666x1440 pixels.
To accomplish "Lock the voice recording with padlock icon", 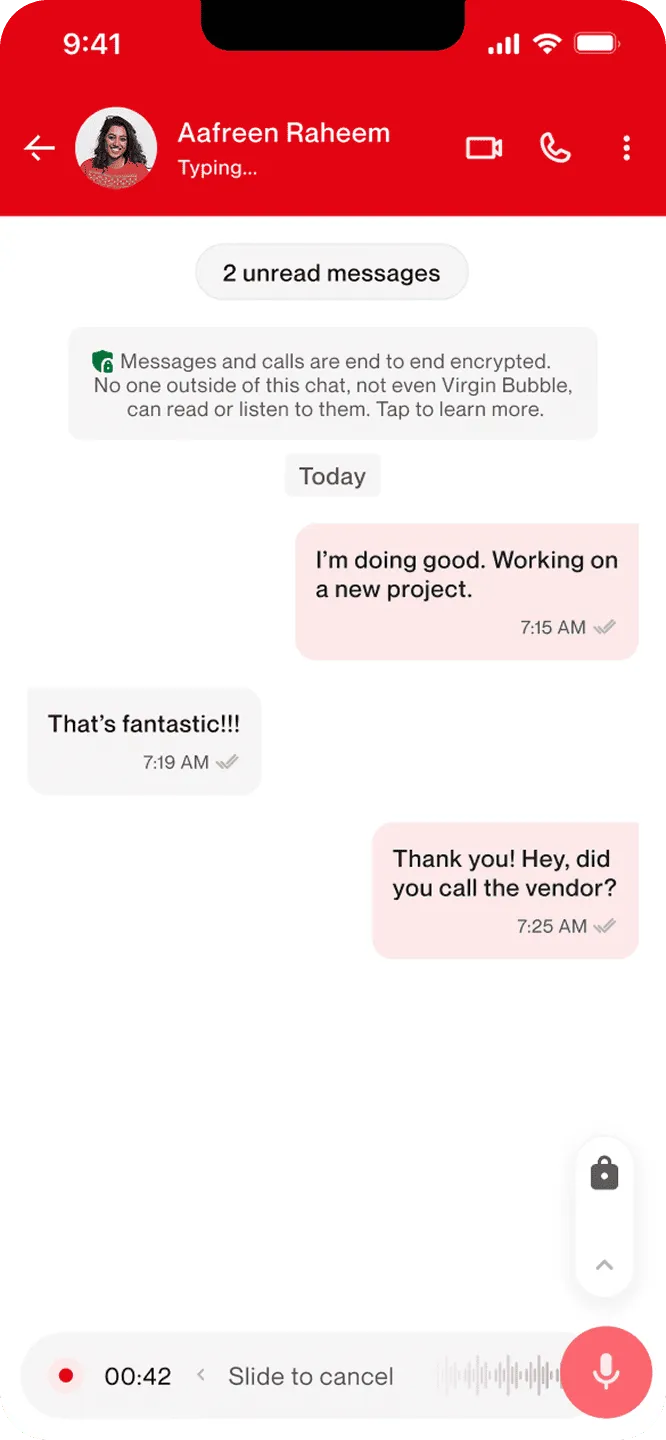I will pyautogui.click(x=604, y=1174).
